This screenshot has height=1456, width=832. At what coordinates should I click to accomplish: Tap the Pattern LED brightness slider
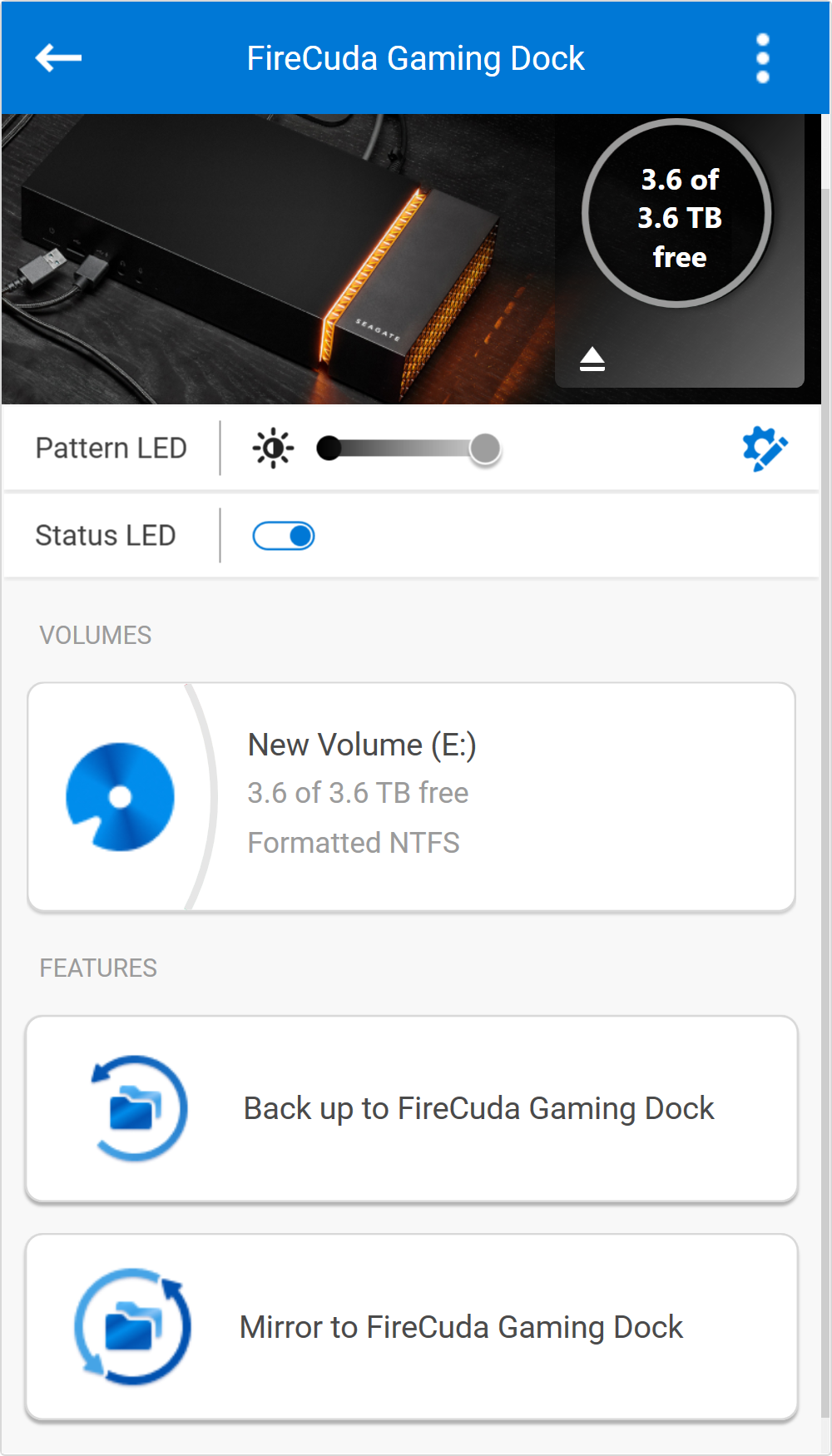point(408,448)
